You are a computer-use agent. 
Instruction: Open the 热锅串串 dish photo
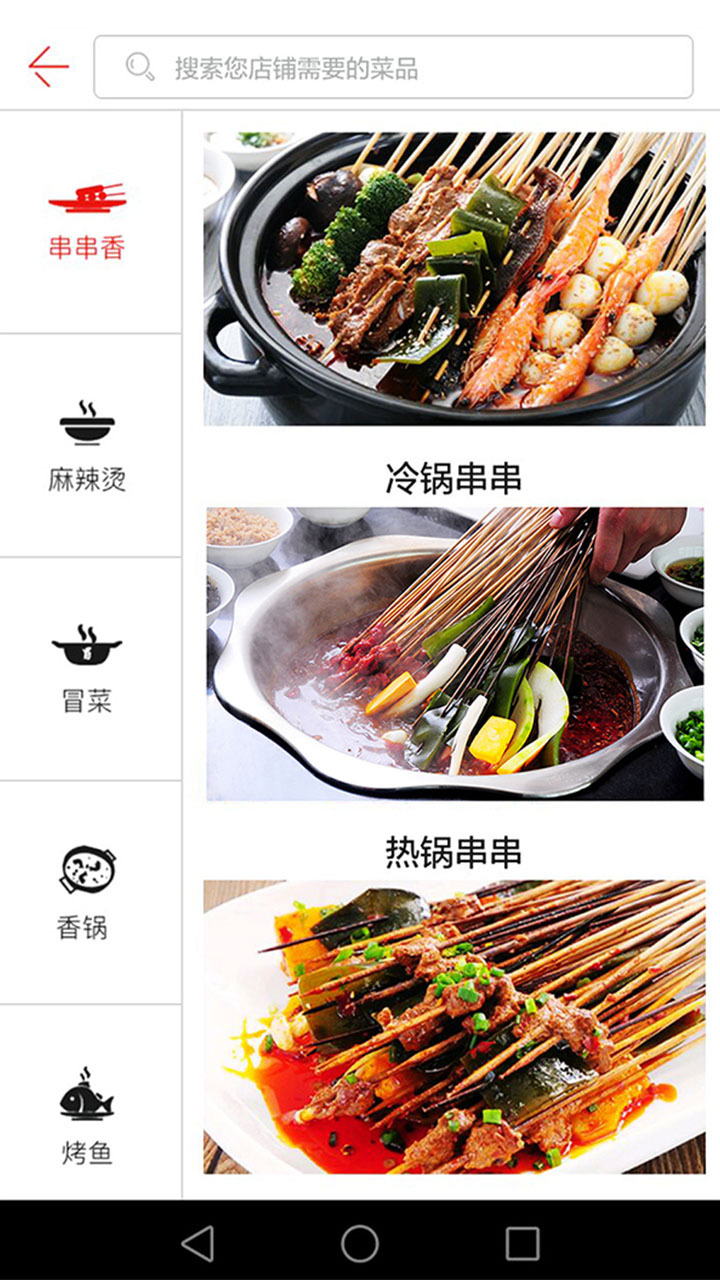(x=454, y=653)
